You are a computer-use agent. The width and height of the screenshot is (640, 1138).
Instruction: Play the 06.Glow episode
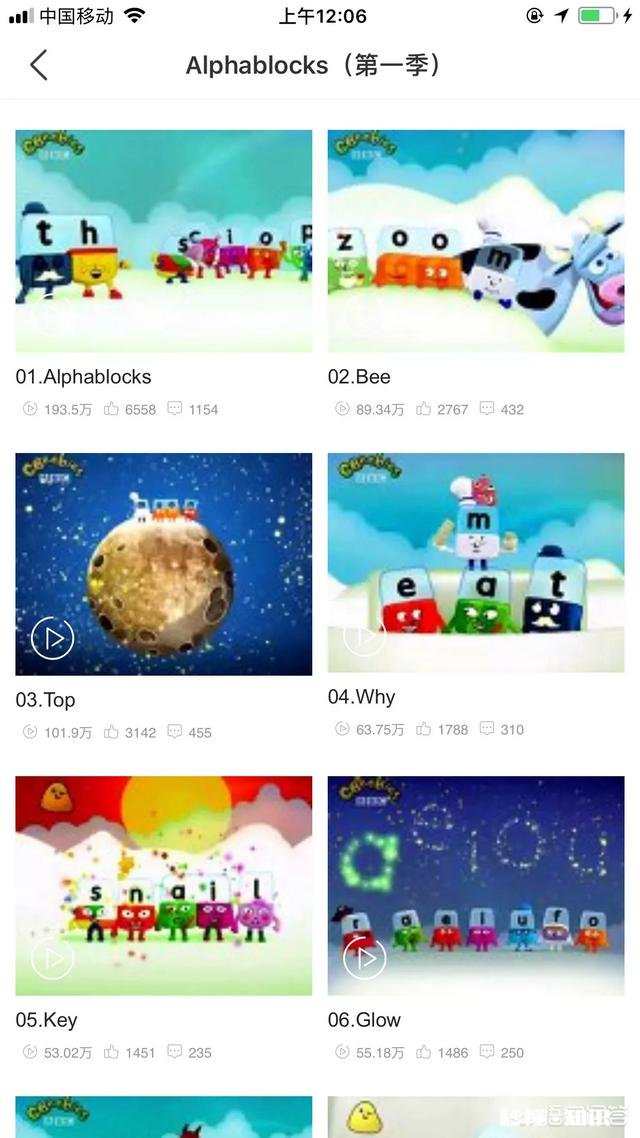(x=365, y=959)
